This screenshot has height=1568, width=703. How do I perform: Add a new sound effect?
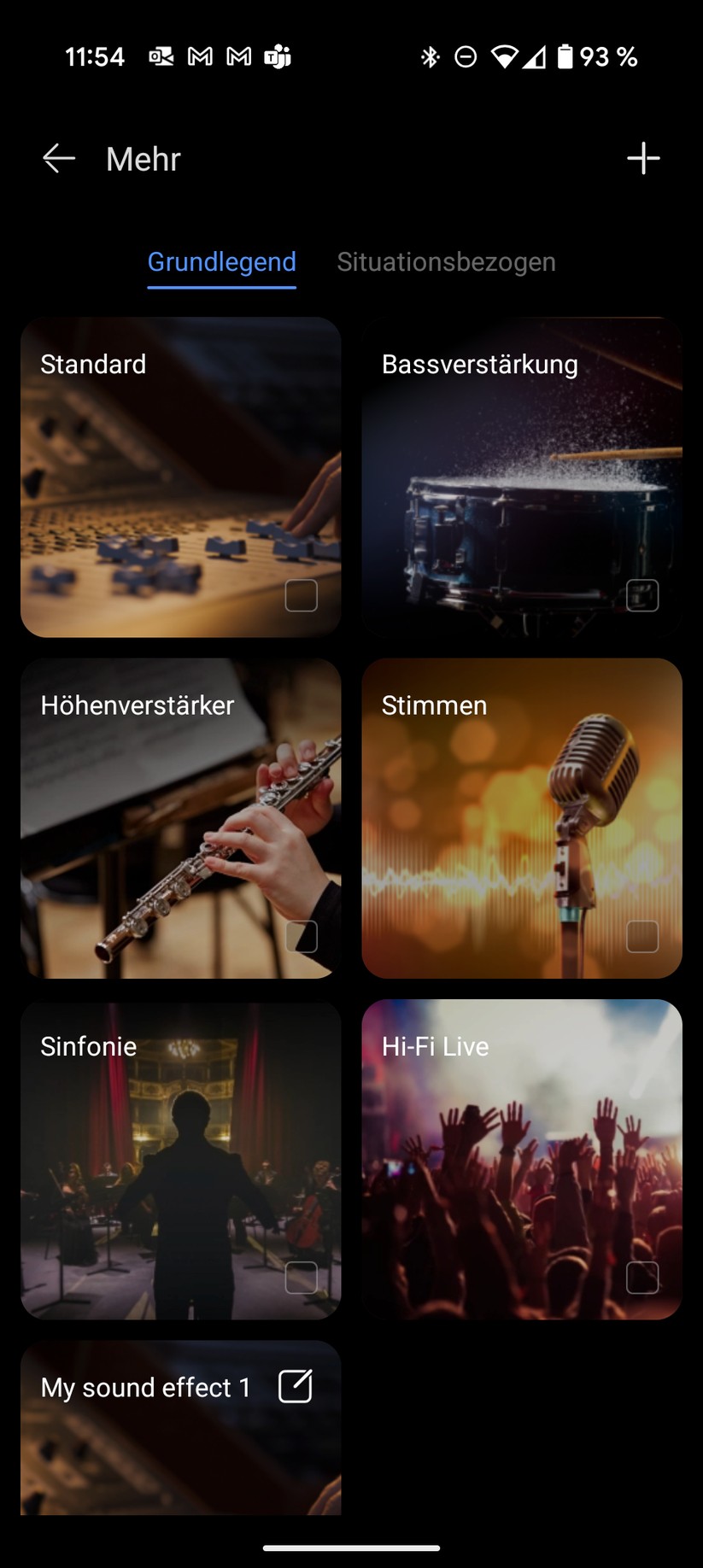tap(643, 159)
